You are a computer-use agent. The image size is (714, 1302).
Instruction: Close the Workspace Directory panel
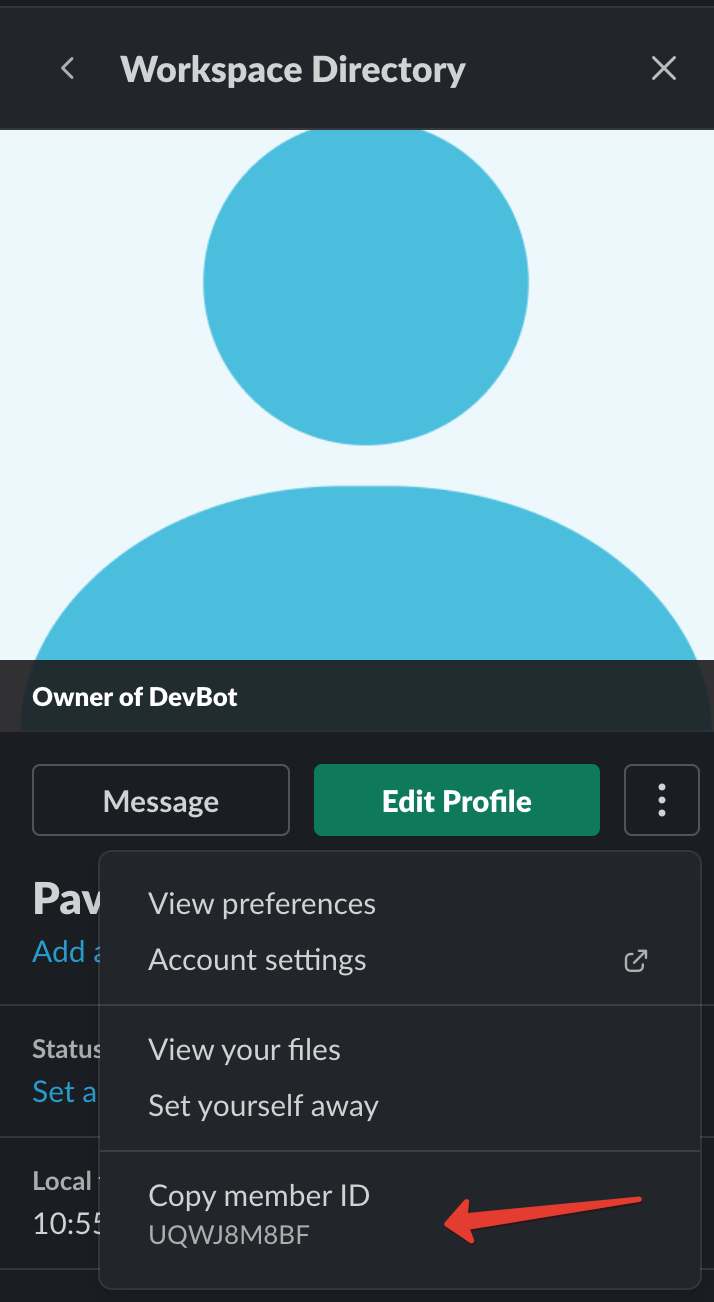[x=664, y=68]
